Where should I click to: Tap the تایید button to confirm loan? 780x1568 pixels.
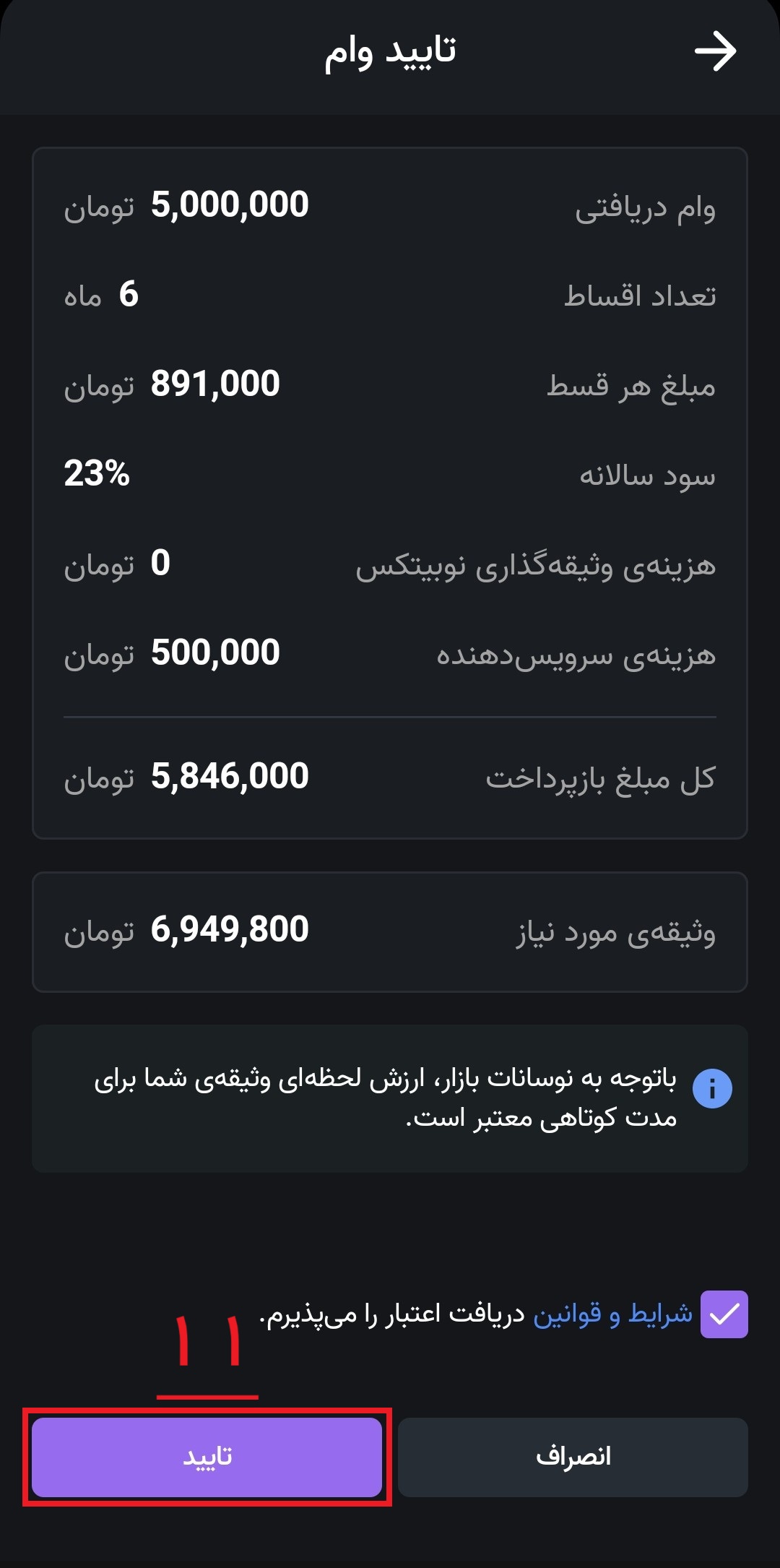click(207, 1457)
